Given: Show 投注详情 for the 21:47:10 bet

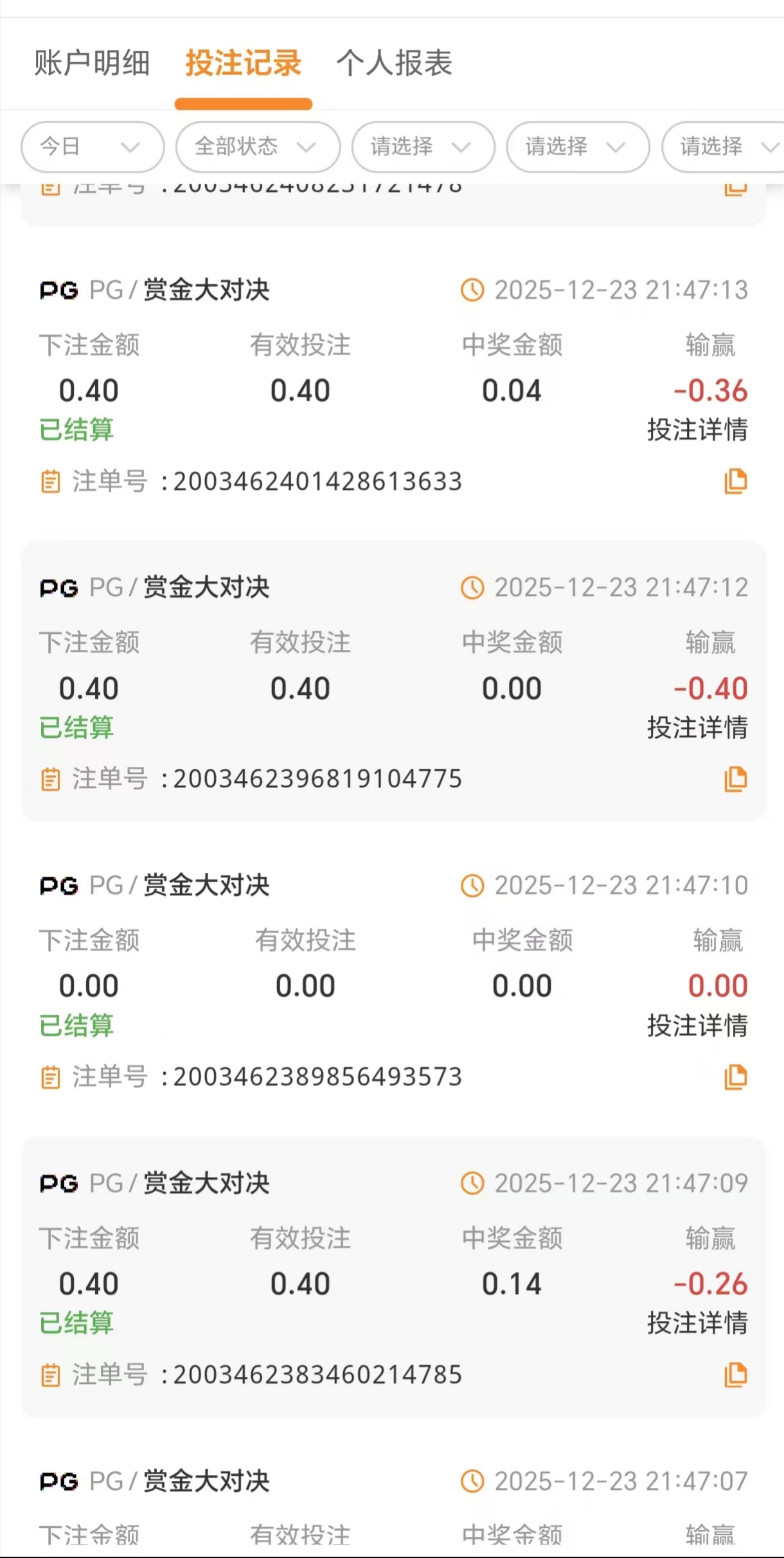Looking at the screenshot, I should 697,1025.
